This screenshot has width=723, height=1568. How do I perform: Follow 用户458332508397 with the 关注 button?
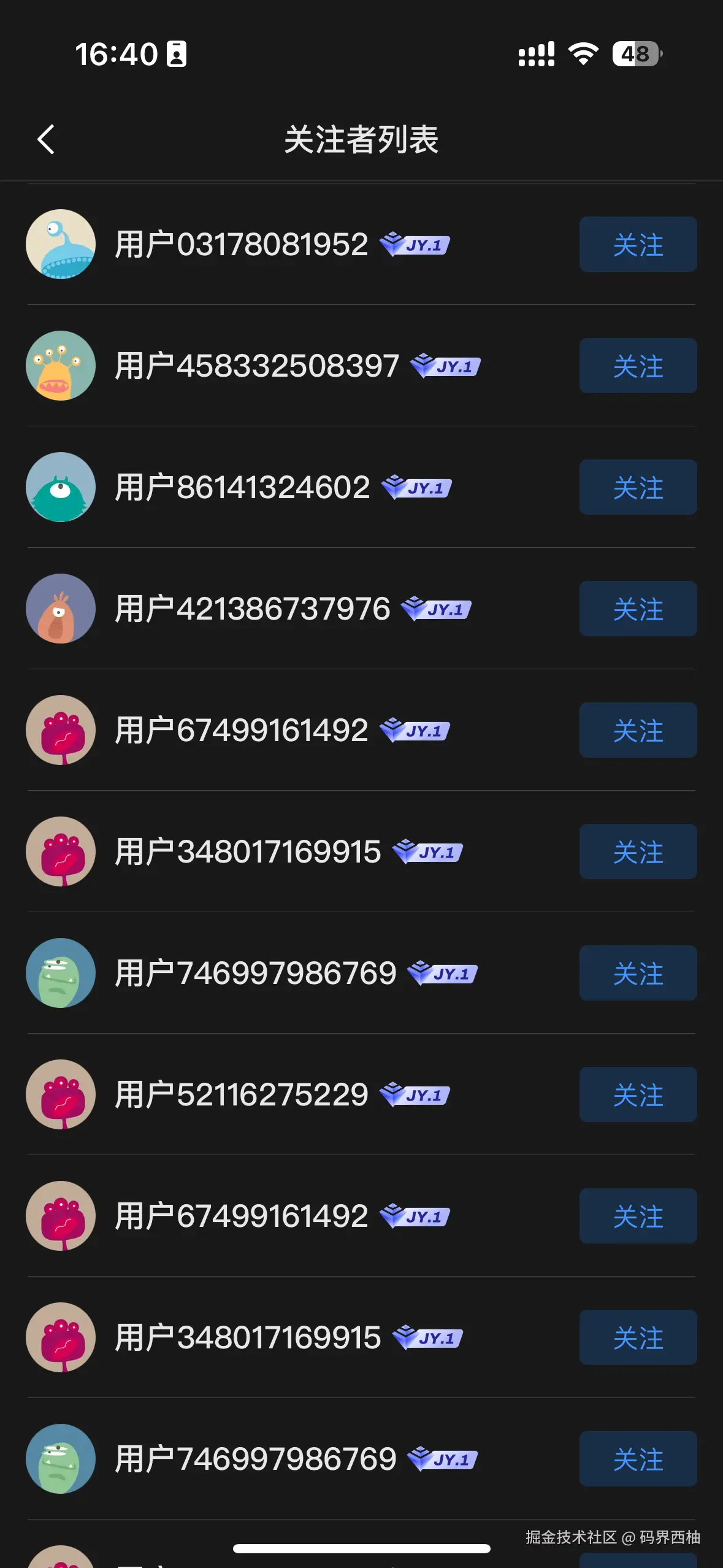coord(638,366)
